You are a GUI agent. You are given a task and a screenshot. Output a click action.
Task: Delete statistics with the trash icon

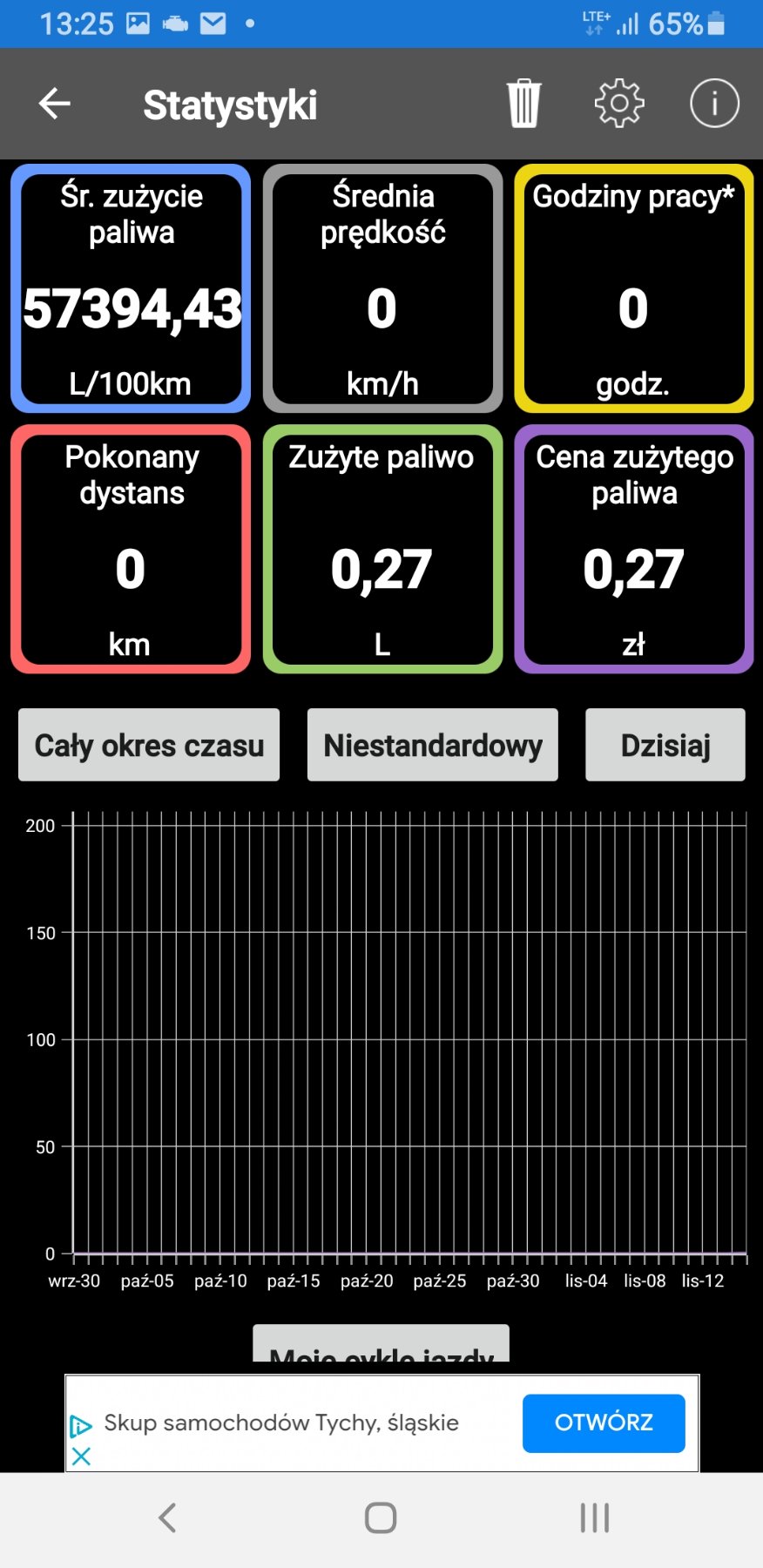click(523, 104)
